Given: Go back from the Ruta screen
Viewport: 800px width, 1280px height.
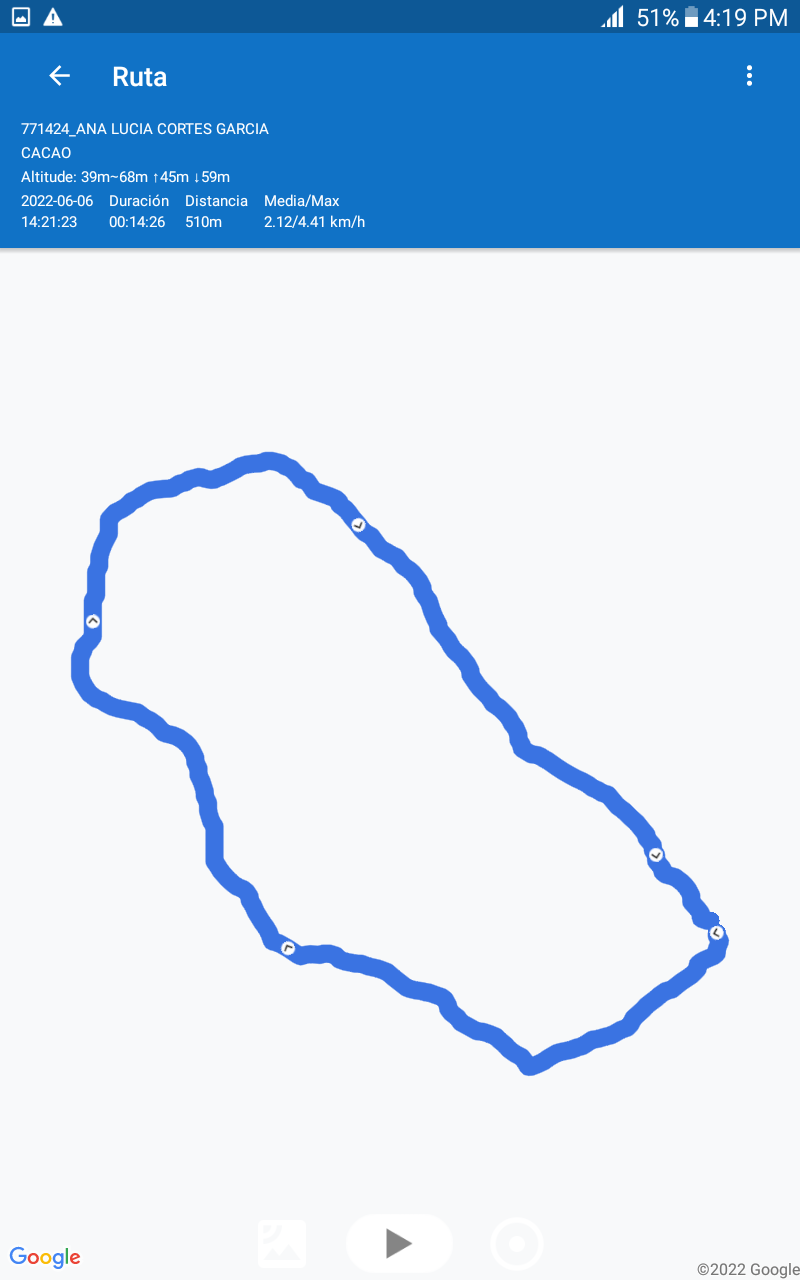Looking at the screenshot, I should click(x=60, y=76).
